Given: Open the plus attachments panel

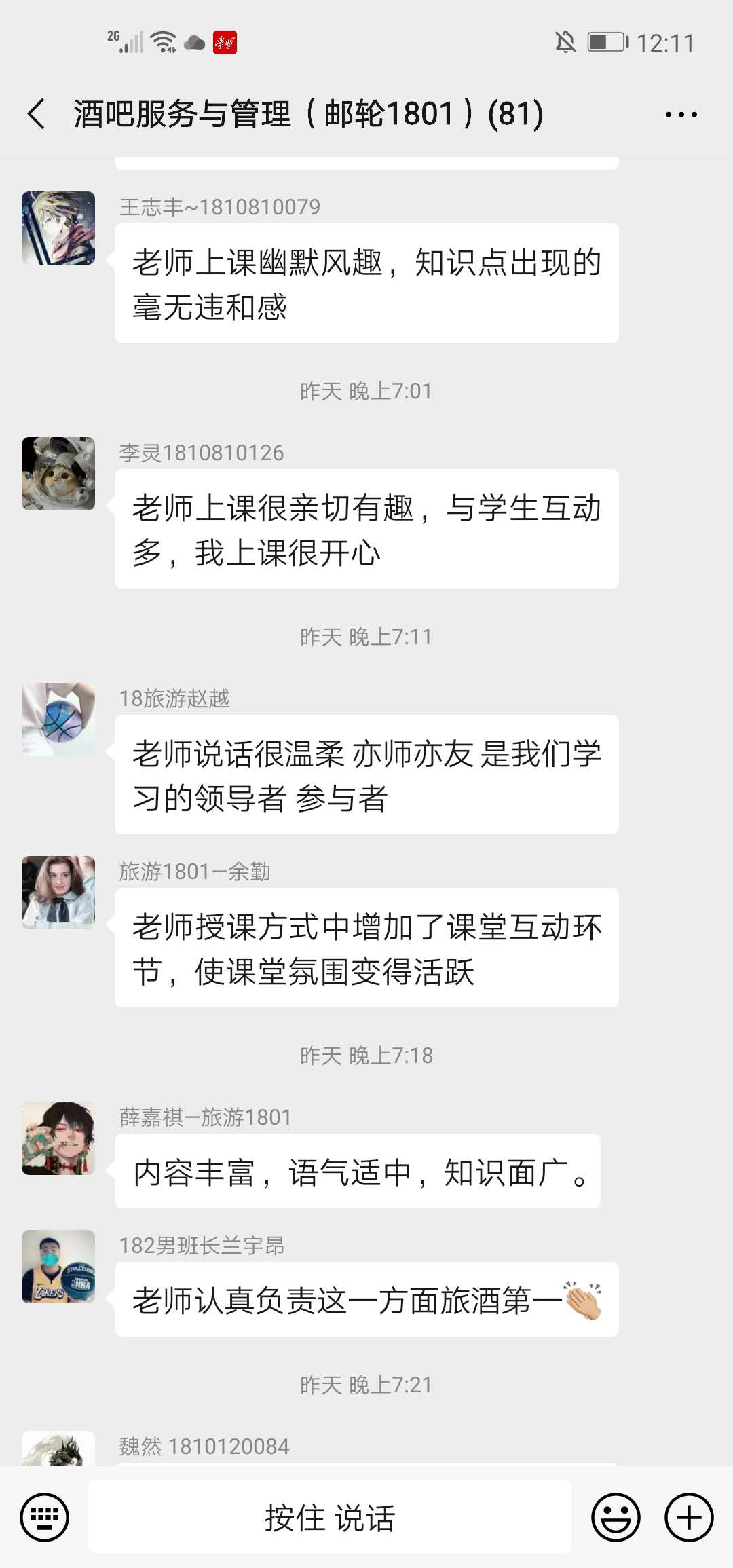Looking at the screenshot, I should point(689,1517).
